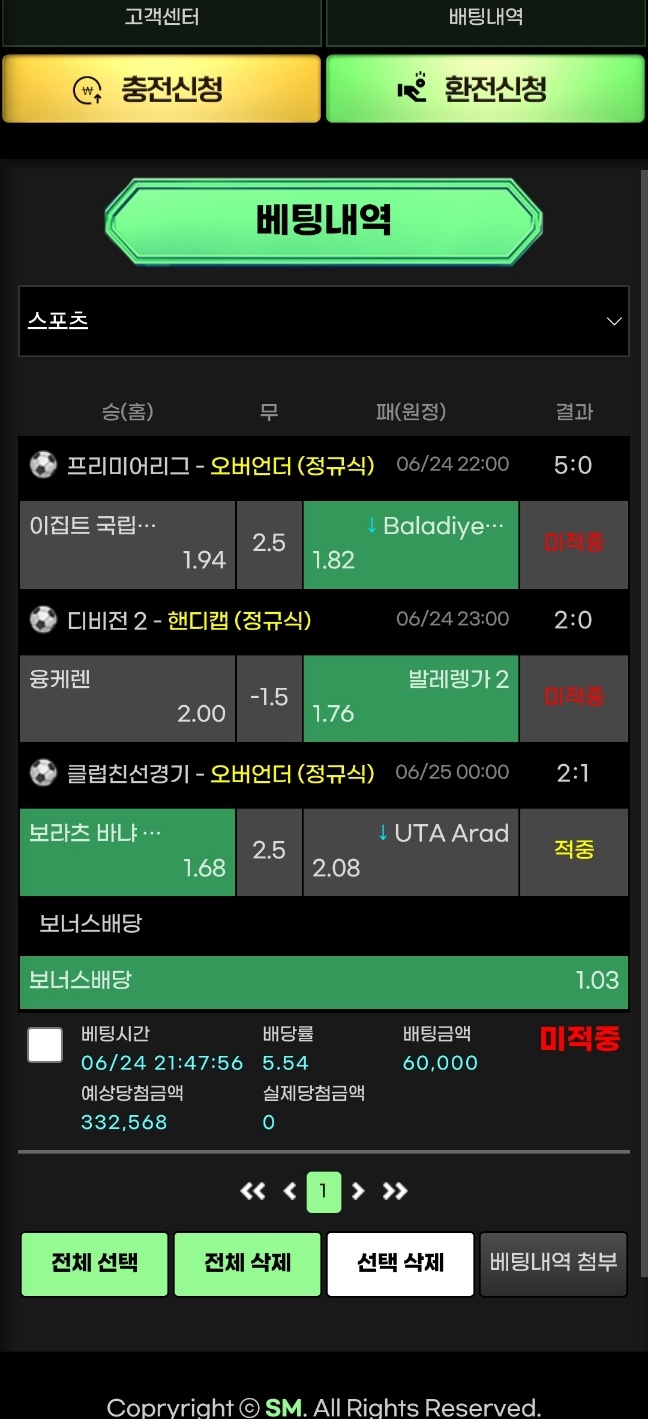Image resolution: width=648 pixels, height=1419 pixels.
Task: Go to the first page of results
Action: [x=253, y=1191]
